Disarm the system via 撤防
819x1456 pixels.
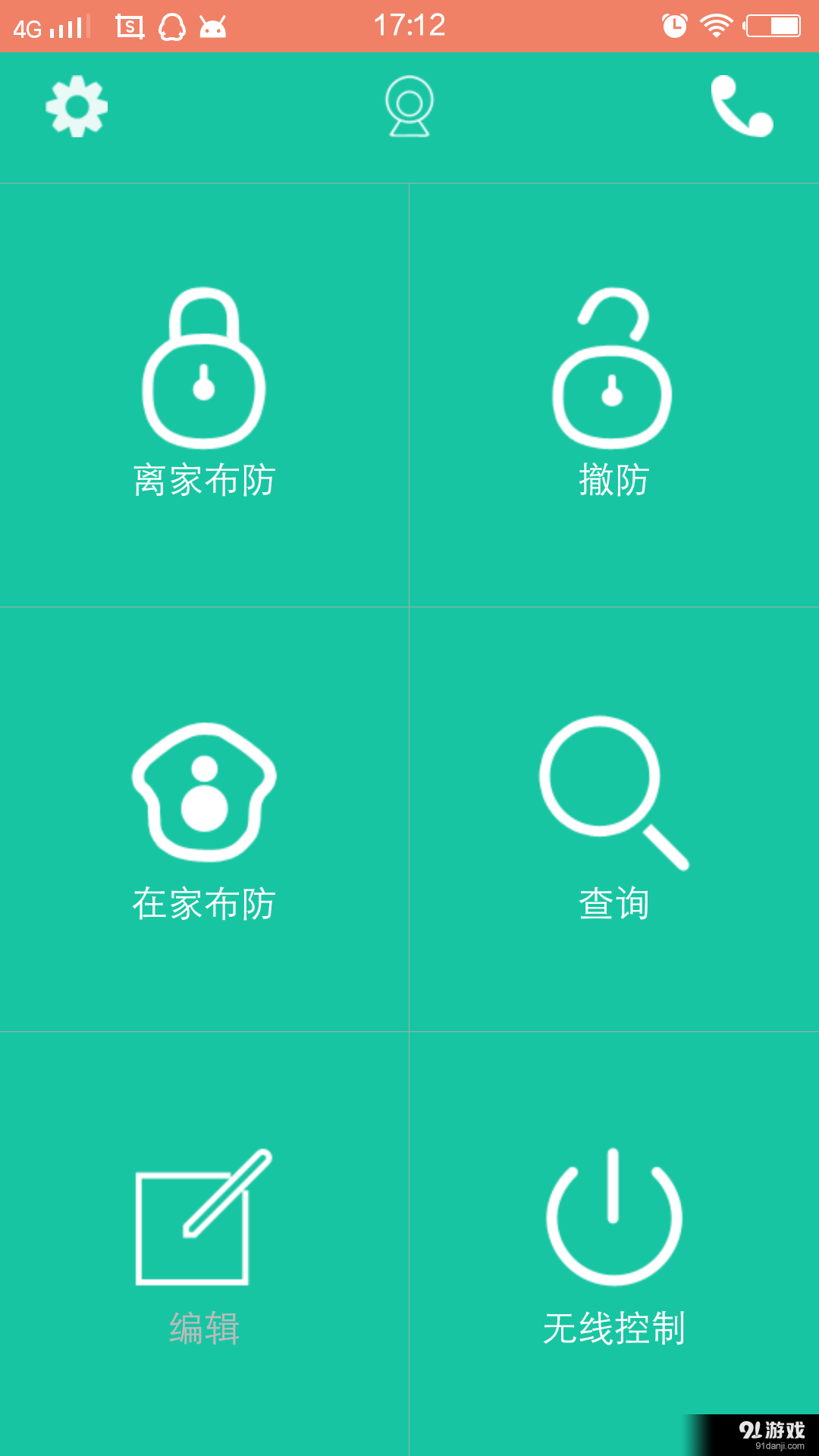tap(614, 478)
